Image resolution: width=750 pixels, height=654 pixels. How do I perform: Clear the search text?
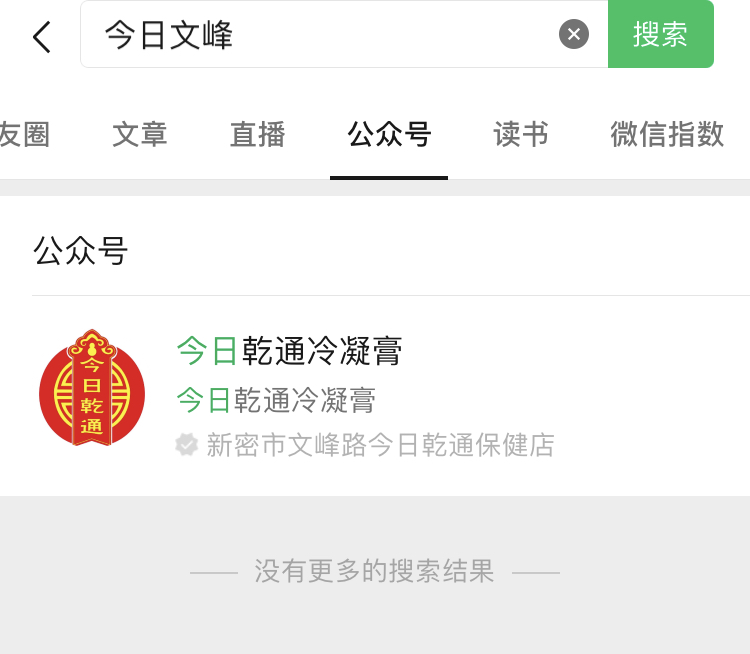coord(573,35)
